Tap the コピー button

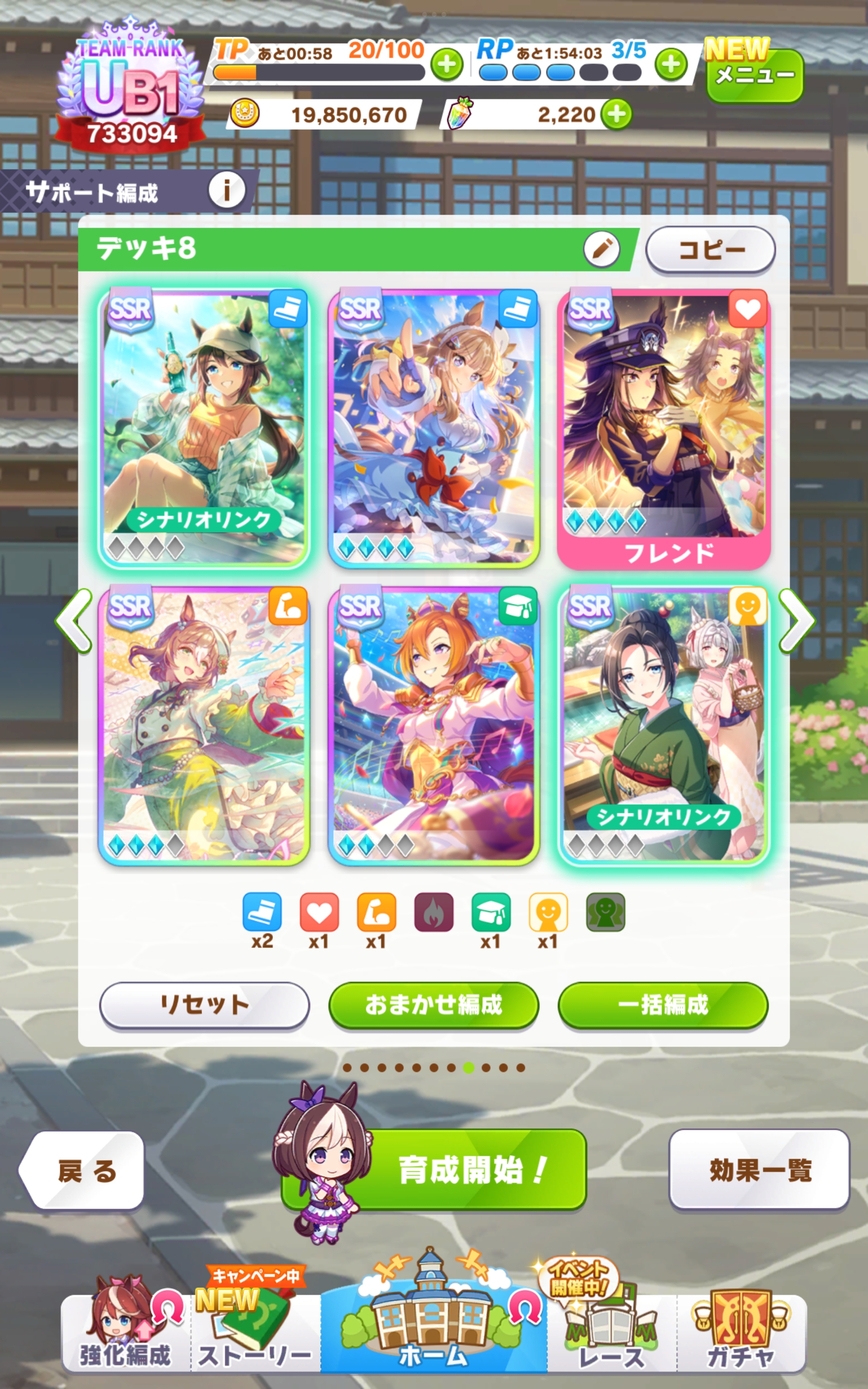click(x=711, y=250)
